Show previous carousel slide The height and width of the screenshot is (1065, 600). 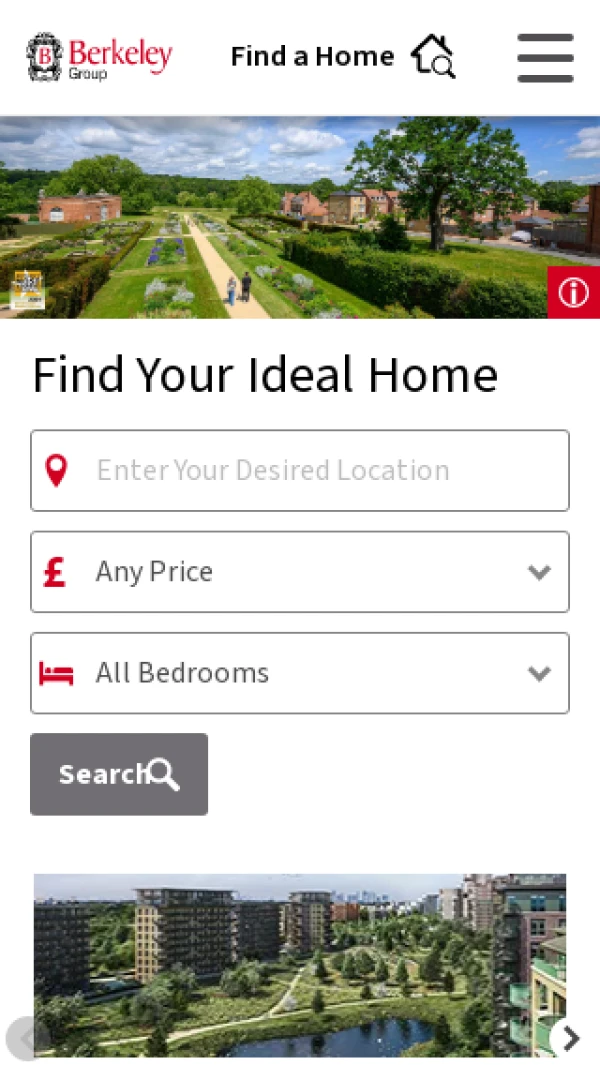(x=27, y=1038)
